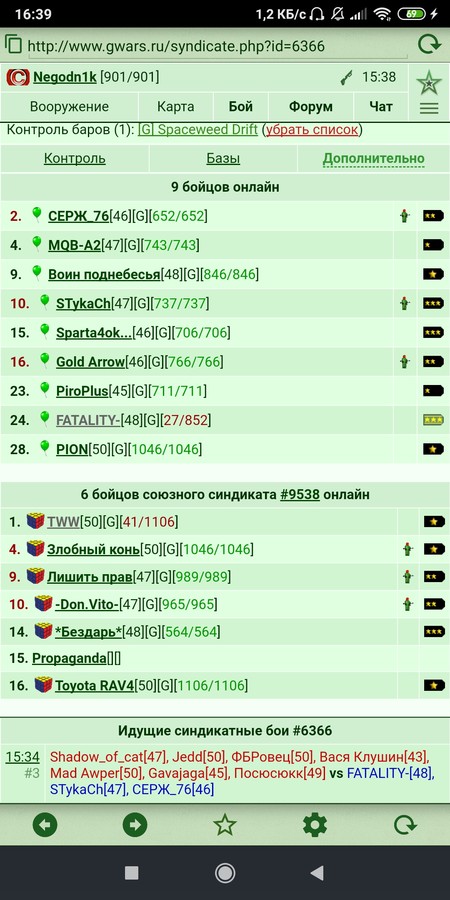Expand the Дополнительно section
Screen dimensions: 450x900
[x=374, y=158]
